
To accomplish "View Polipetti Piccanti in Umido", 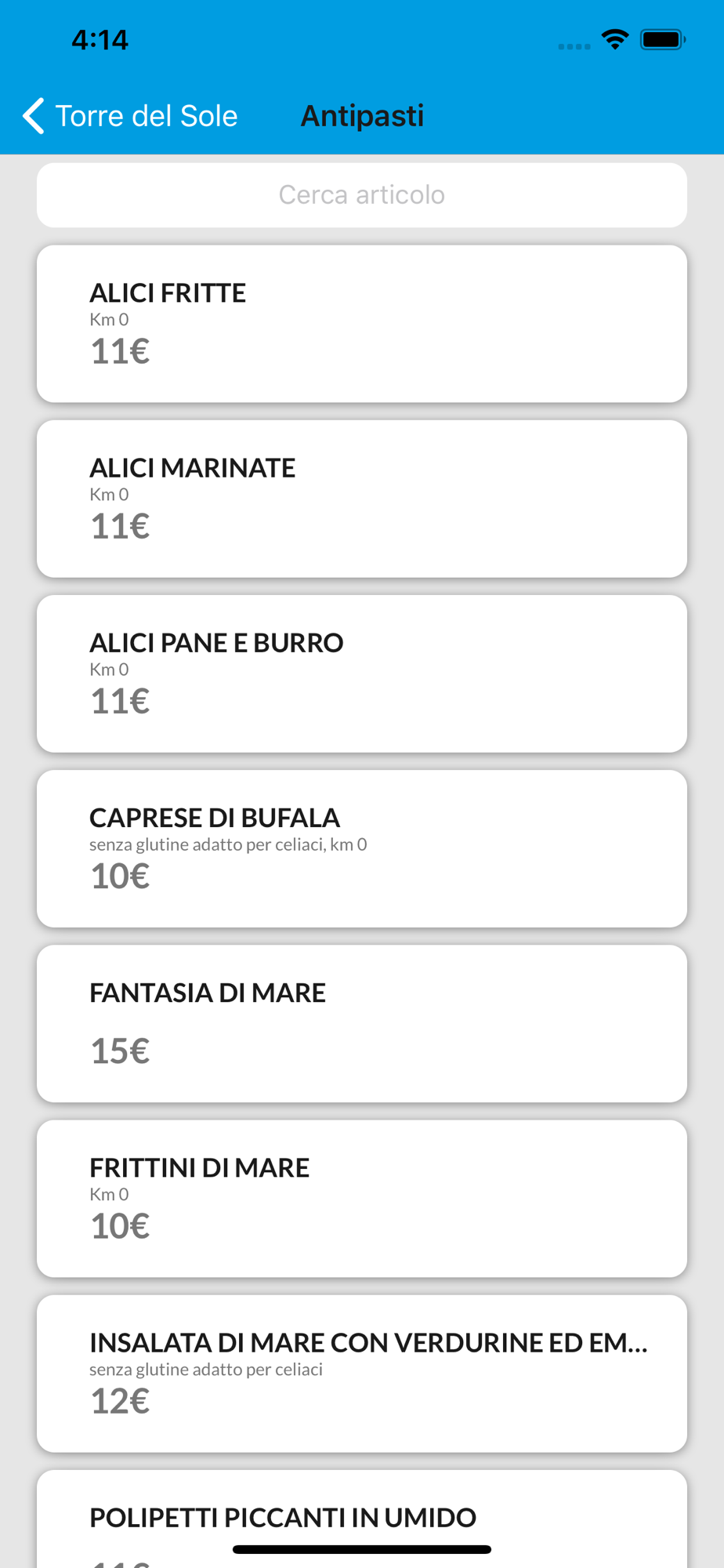I will pyautogui.click(x=362, y=1519).
